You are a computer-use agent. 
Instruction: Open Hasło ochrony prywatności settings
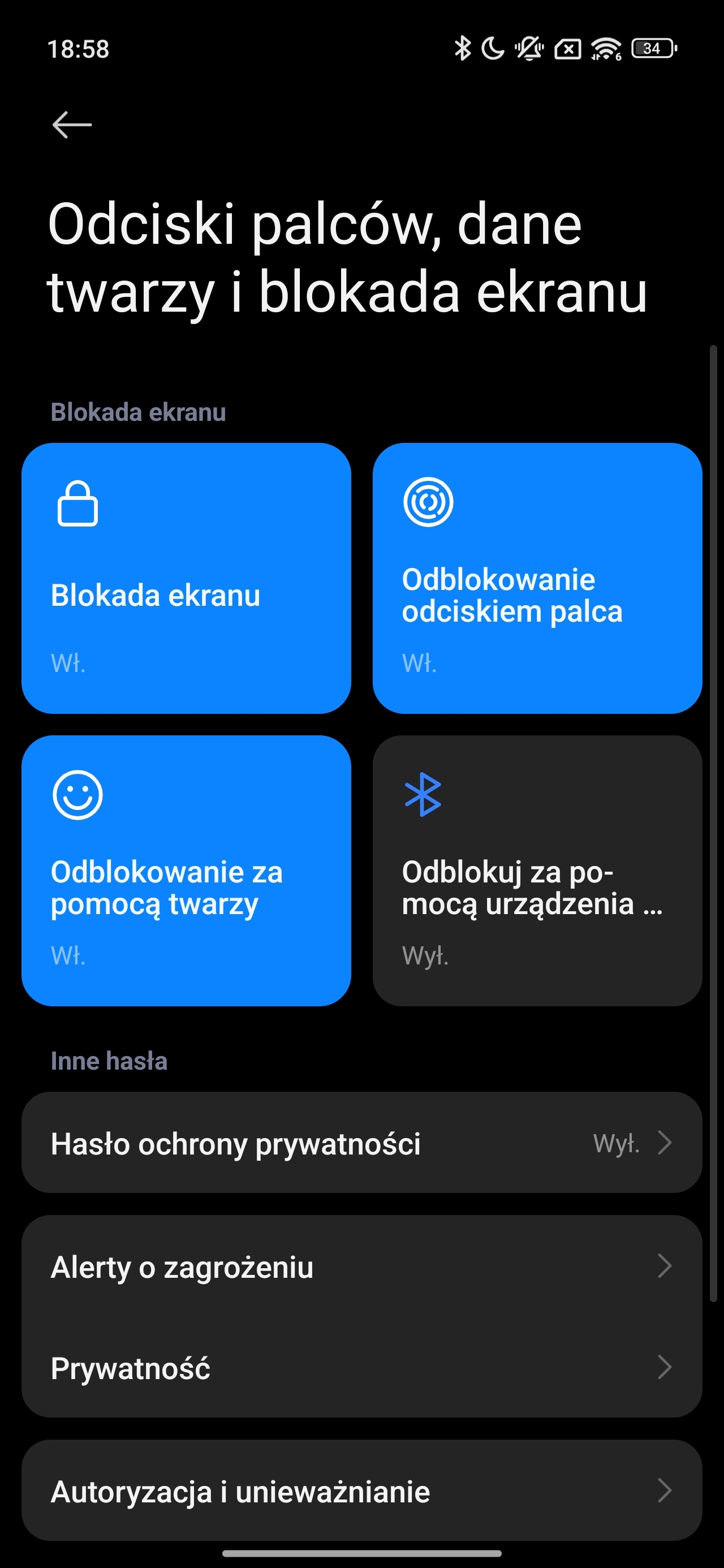pos(361,1143)
